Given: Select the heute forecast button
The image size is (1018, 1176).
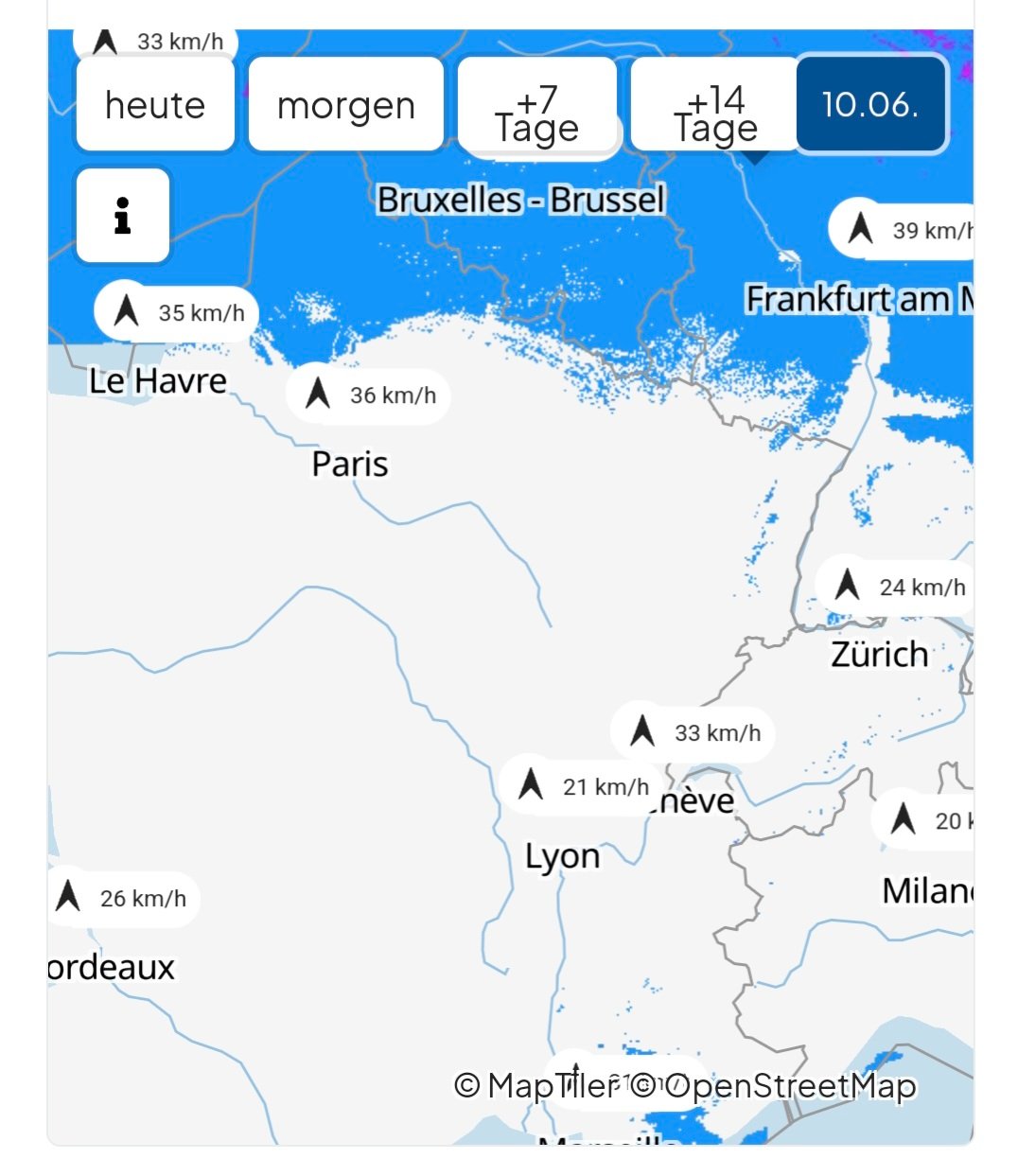Looking at the screenshot, I should (x=155, y=104).
